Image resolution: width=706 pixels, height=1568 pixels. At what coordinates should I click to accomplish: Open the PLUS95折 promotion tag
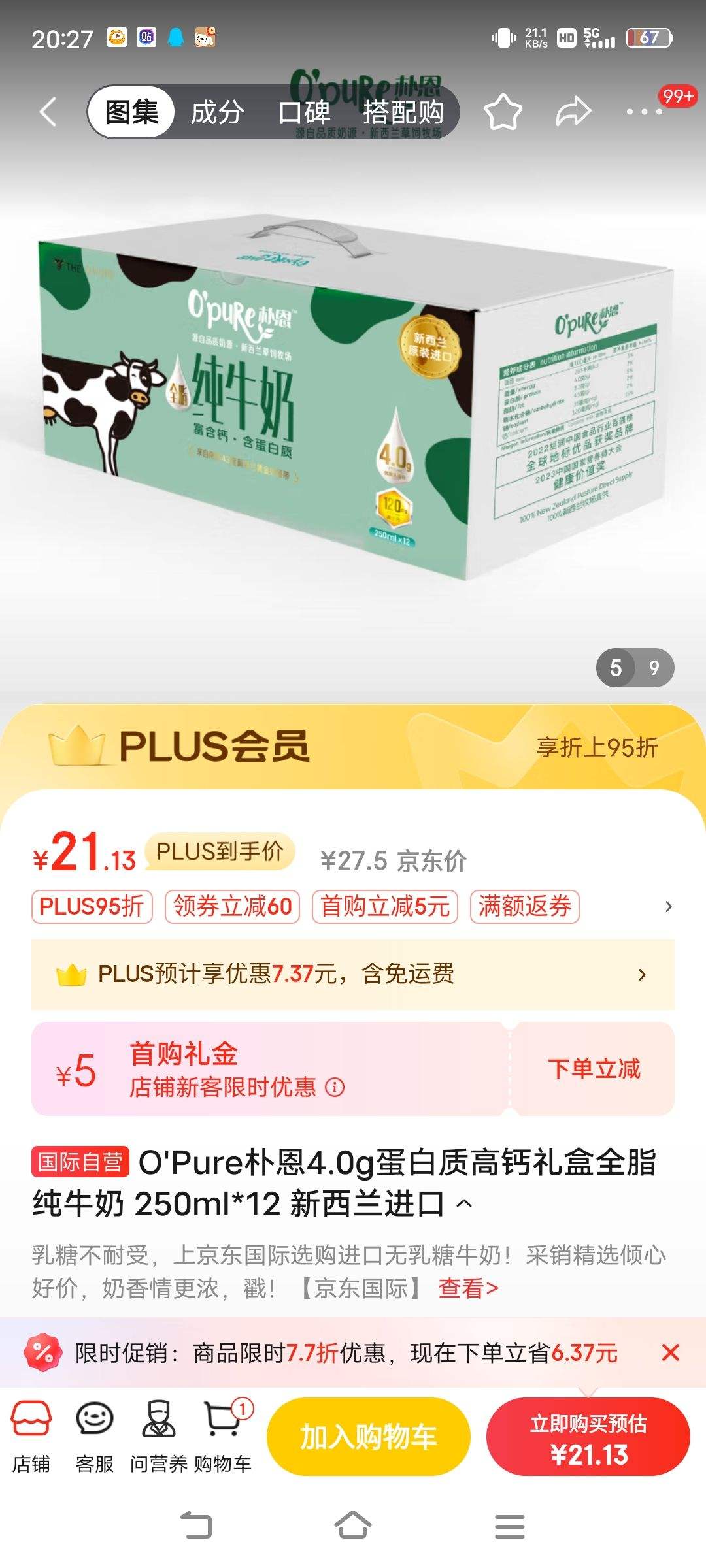click(92, 906)
